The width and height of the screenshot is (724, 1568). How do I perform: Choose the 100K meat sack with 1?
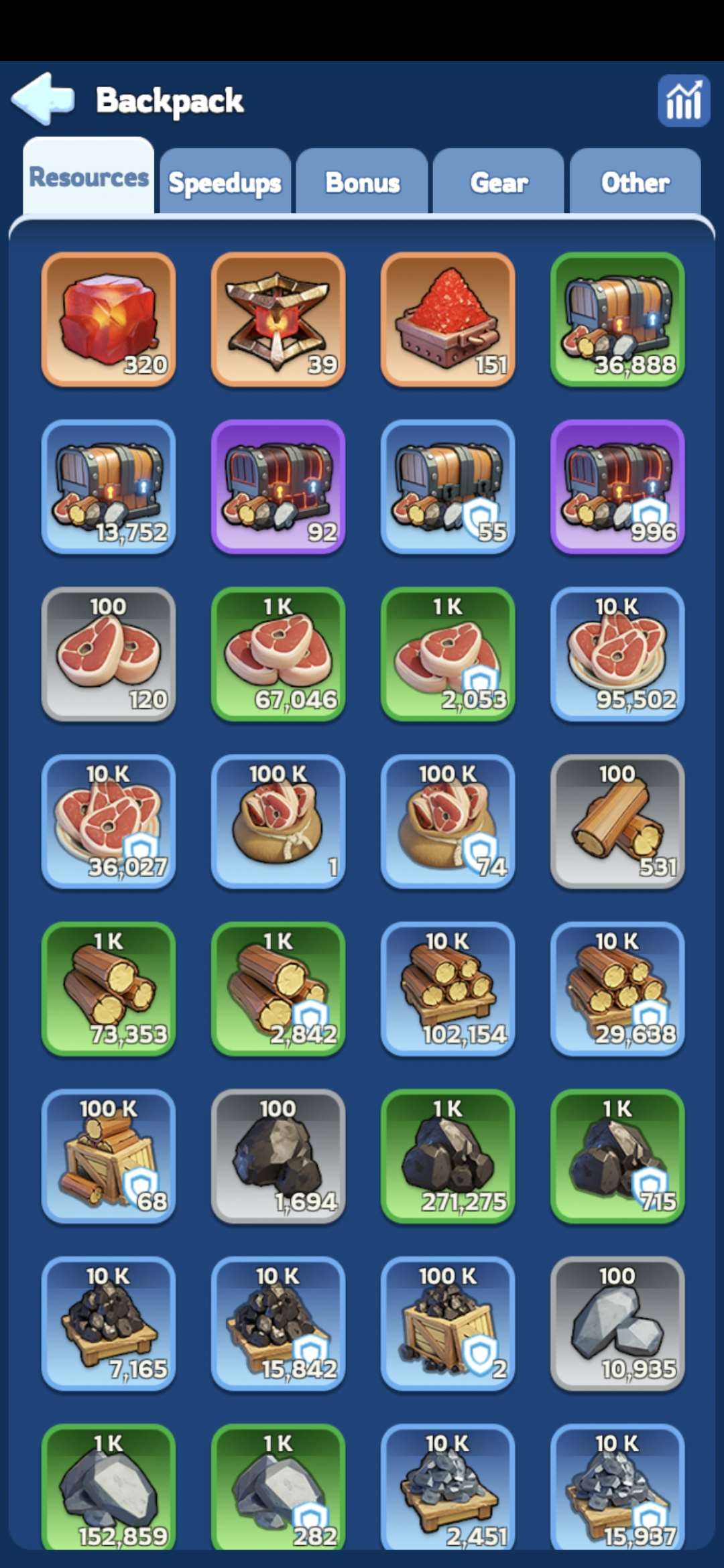[278, 822]
